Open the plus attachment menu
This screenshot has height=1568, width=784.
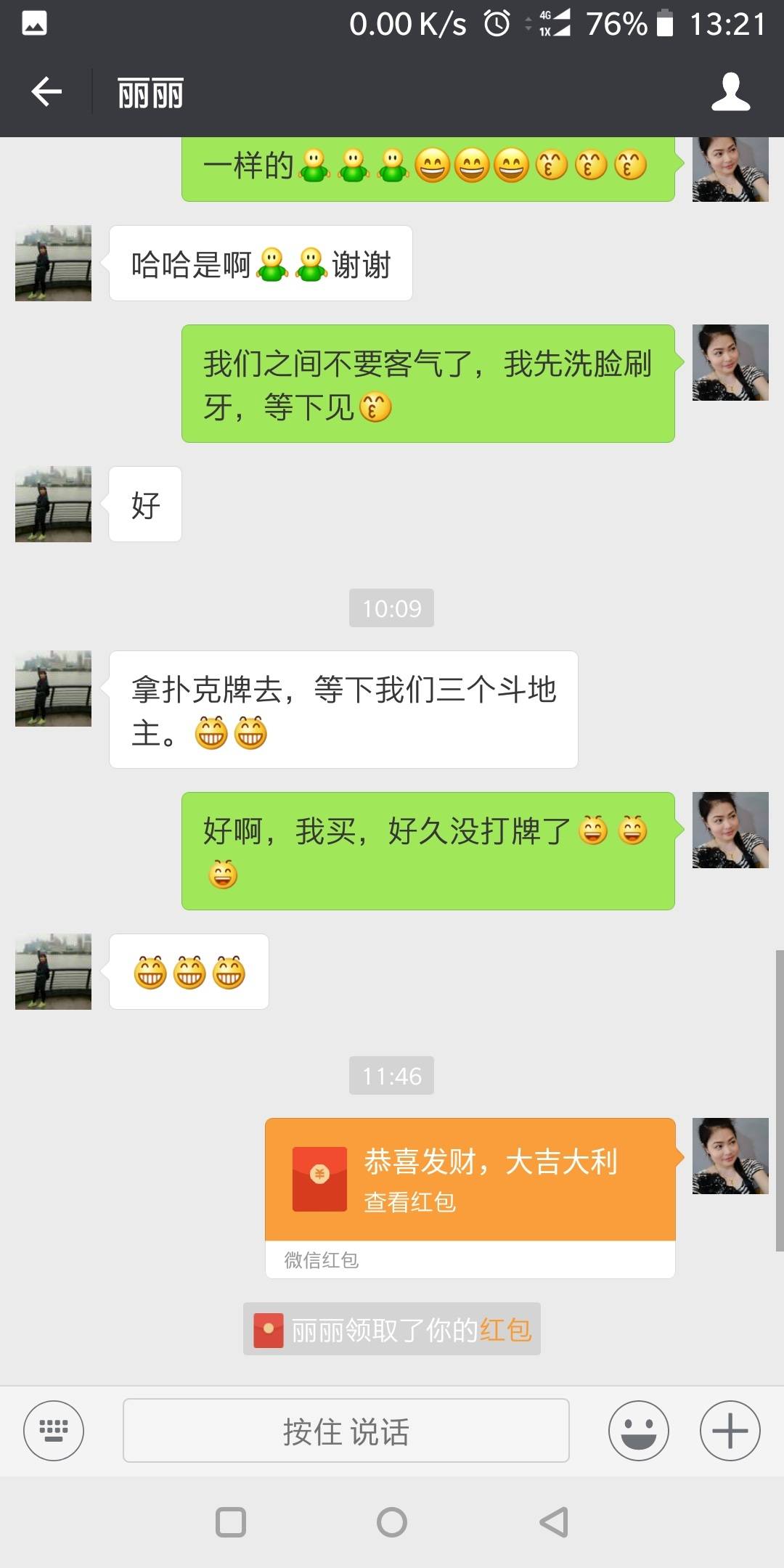[730, 1431]
